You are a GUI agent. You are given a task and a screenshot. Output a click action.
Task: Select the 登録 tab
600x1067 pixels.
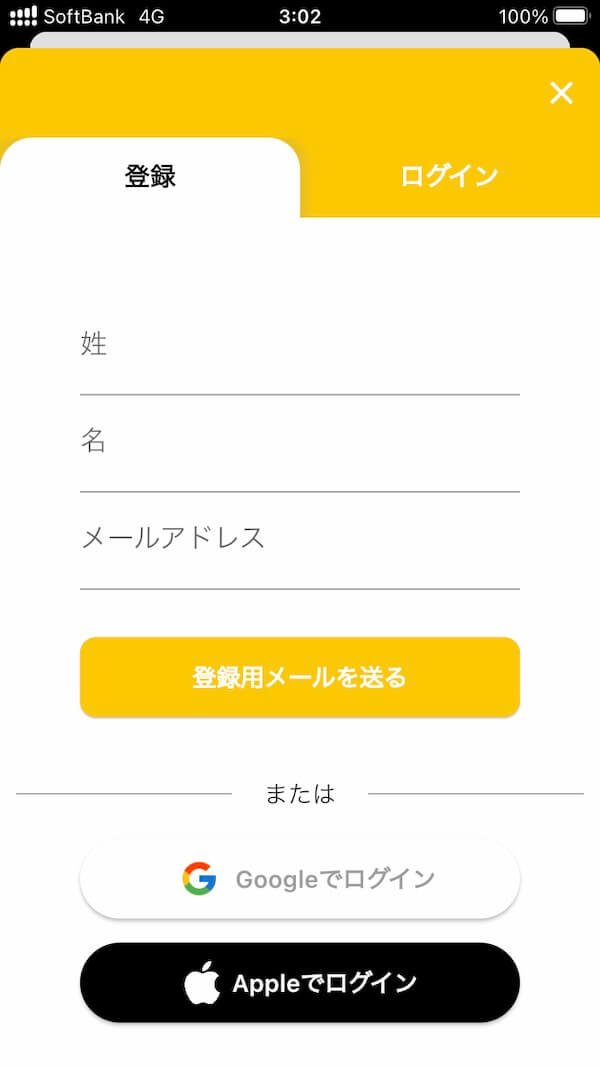150,177
